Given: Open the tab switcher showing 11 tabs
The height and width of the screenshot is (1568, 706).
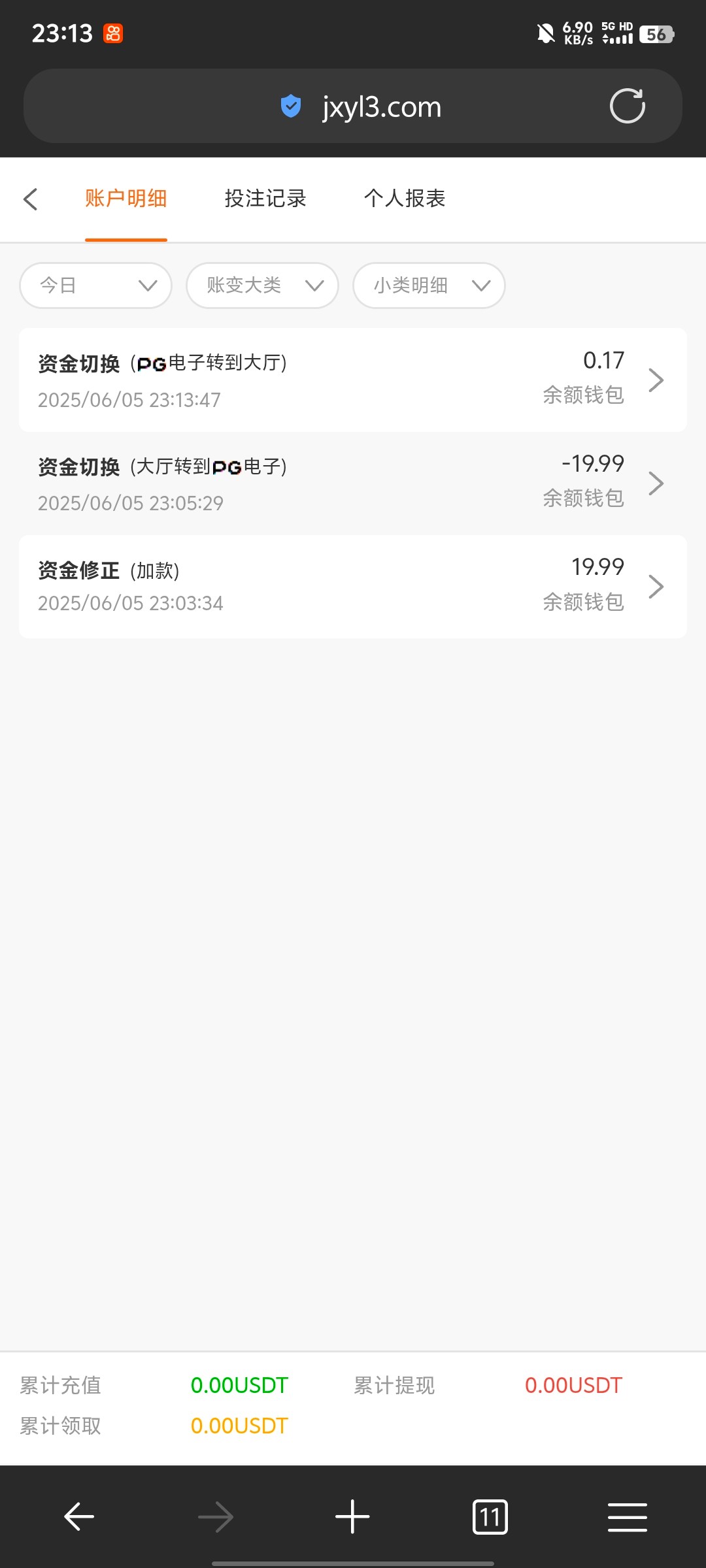Looking at the screenshot, I should click(490, 1516).
